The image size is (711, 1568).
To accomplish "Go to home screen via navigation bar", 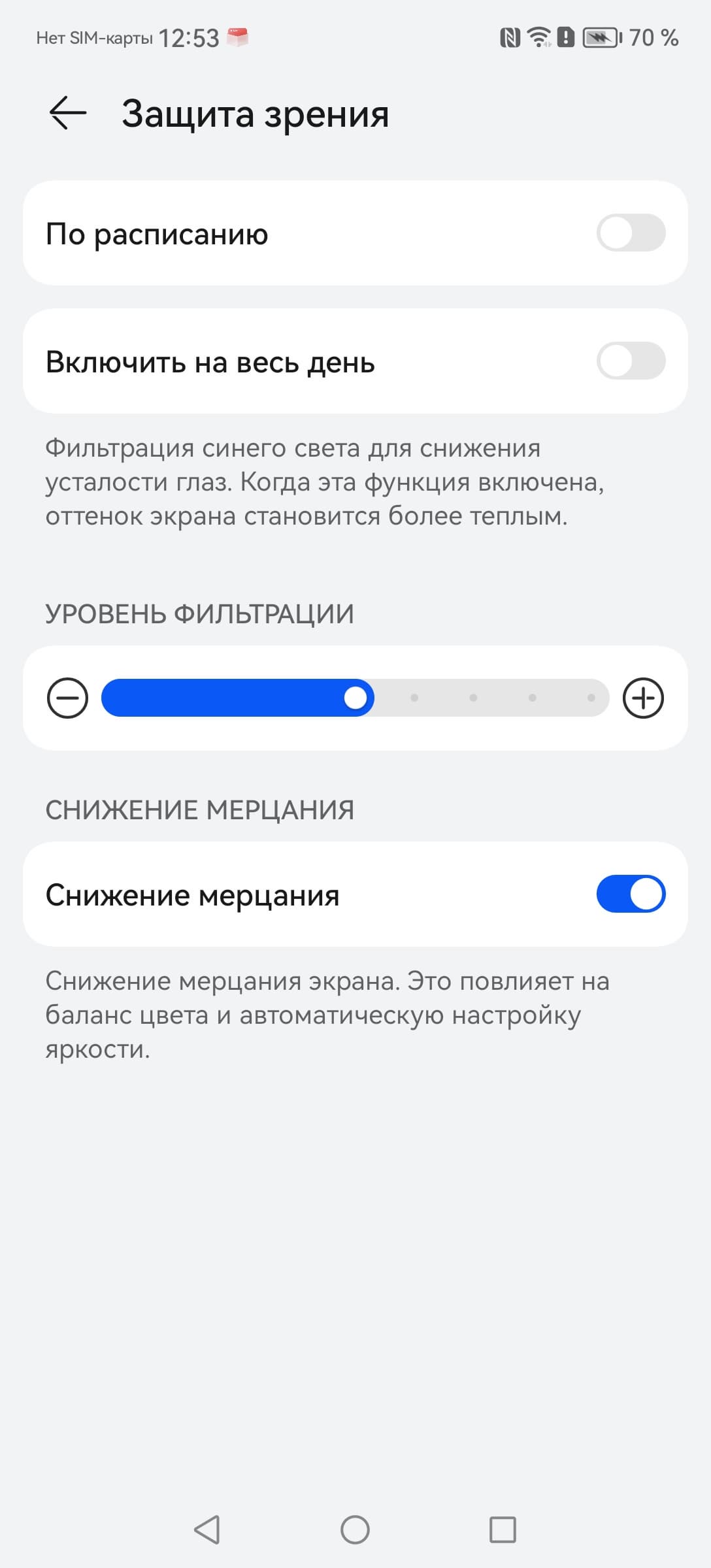I will [355, 1529].
